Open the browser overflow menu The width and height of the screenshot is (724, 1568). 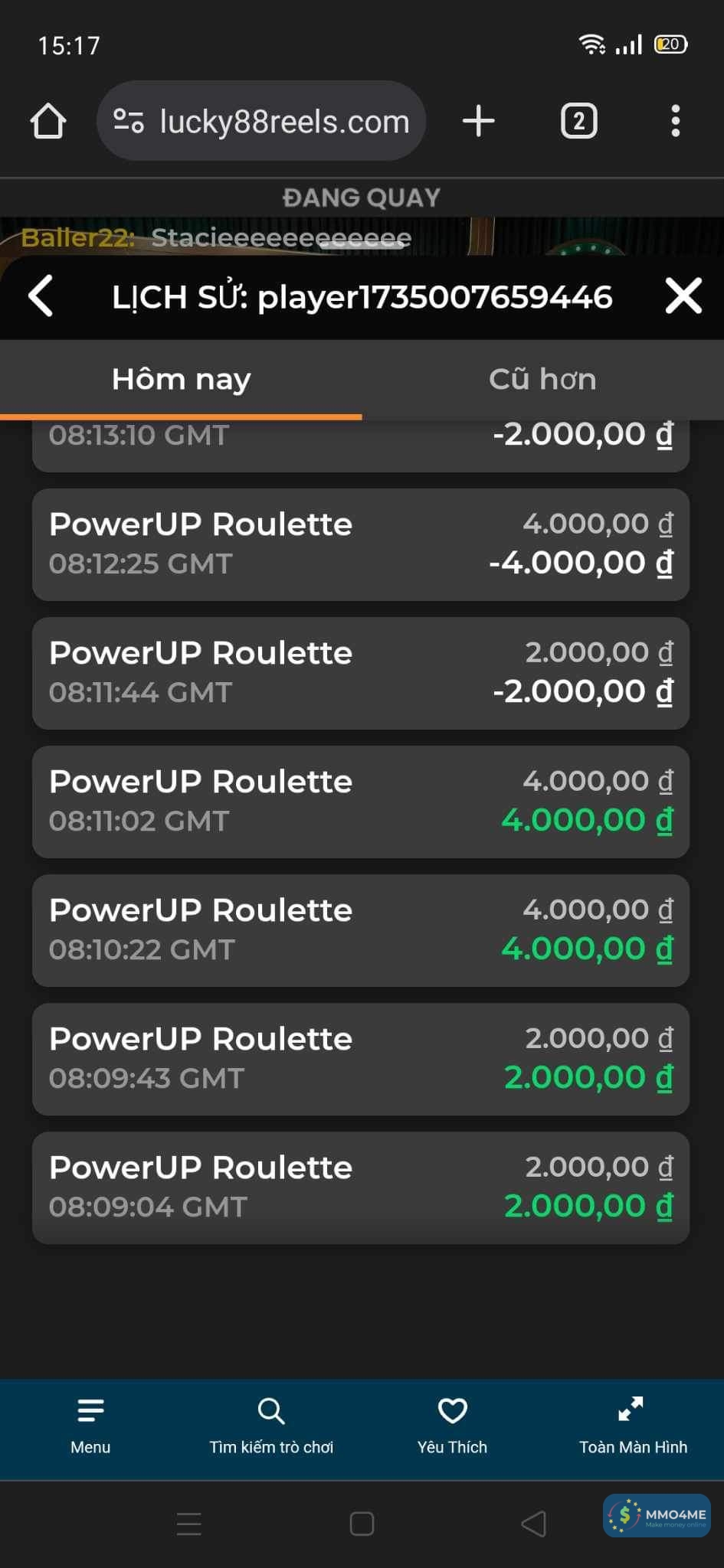675,121
